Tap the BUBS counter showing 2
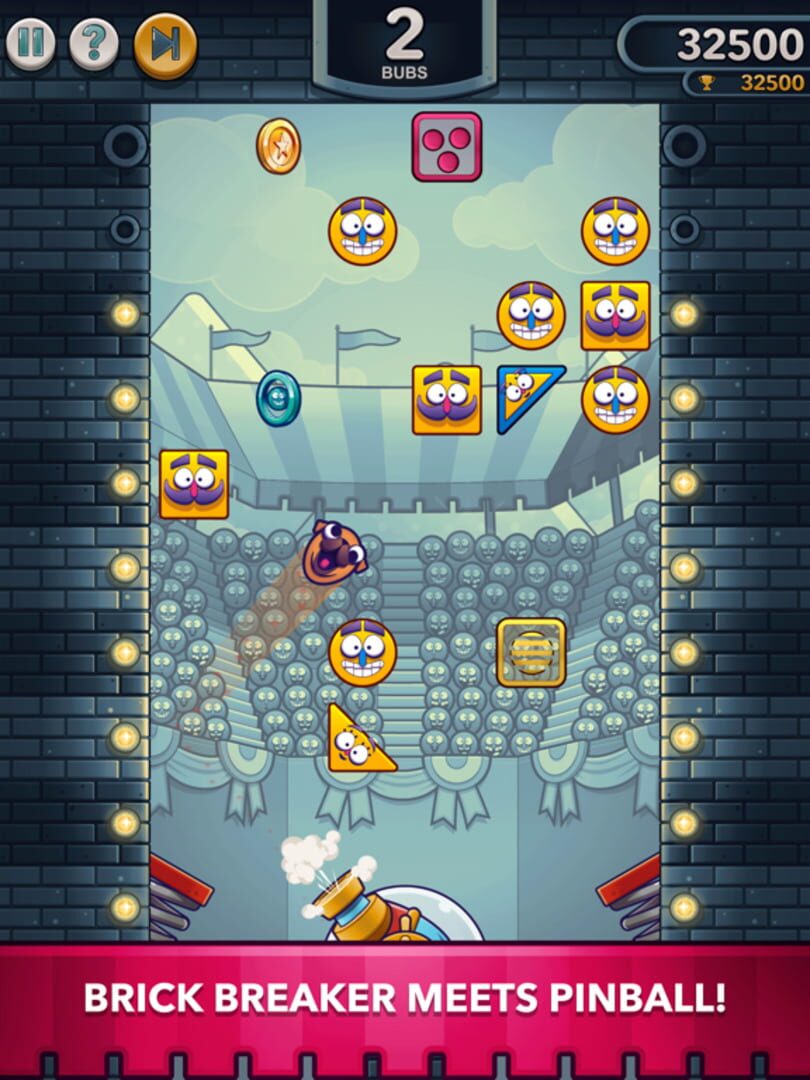Viewport: 810px width, 1080px height. click(x=404, y=42)
